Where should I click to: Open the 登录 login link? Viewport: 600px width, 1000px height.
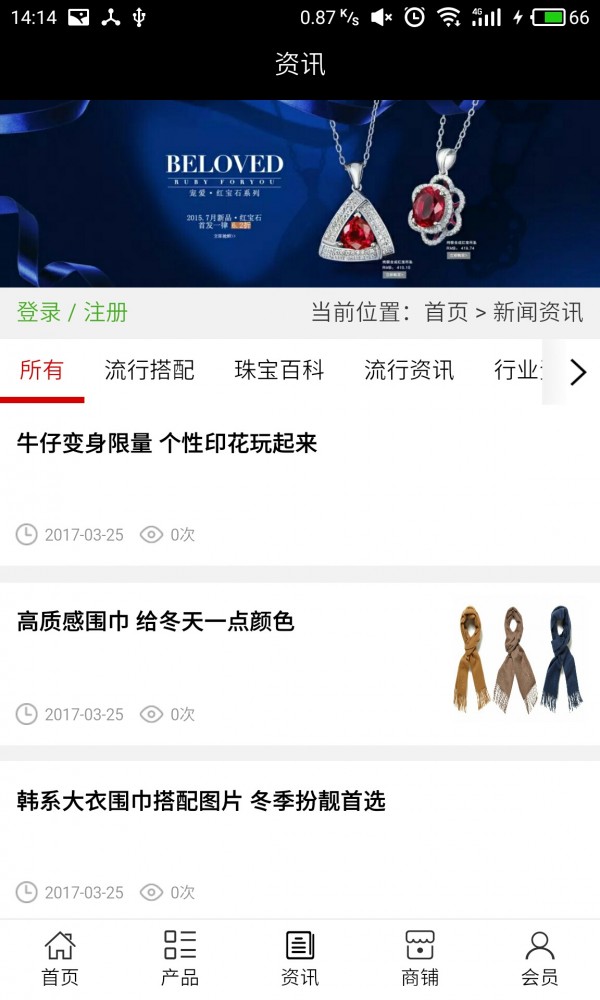pos(39,312)
